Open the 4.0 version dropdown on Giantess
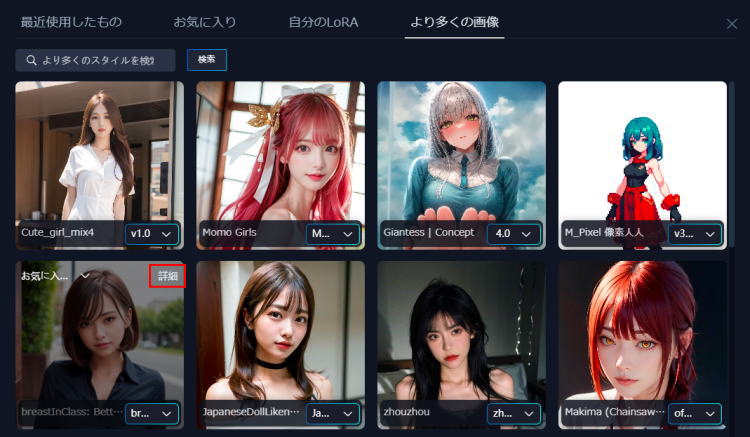Image resolution: width=750 pixels, height=437 pixels. coord(514,233)
